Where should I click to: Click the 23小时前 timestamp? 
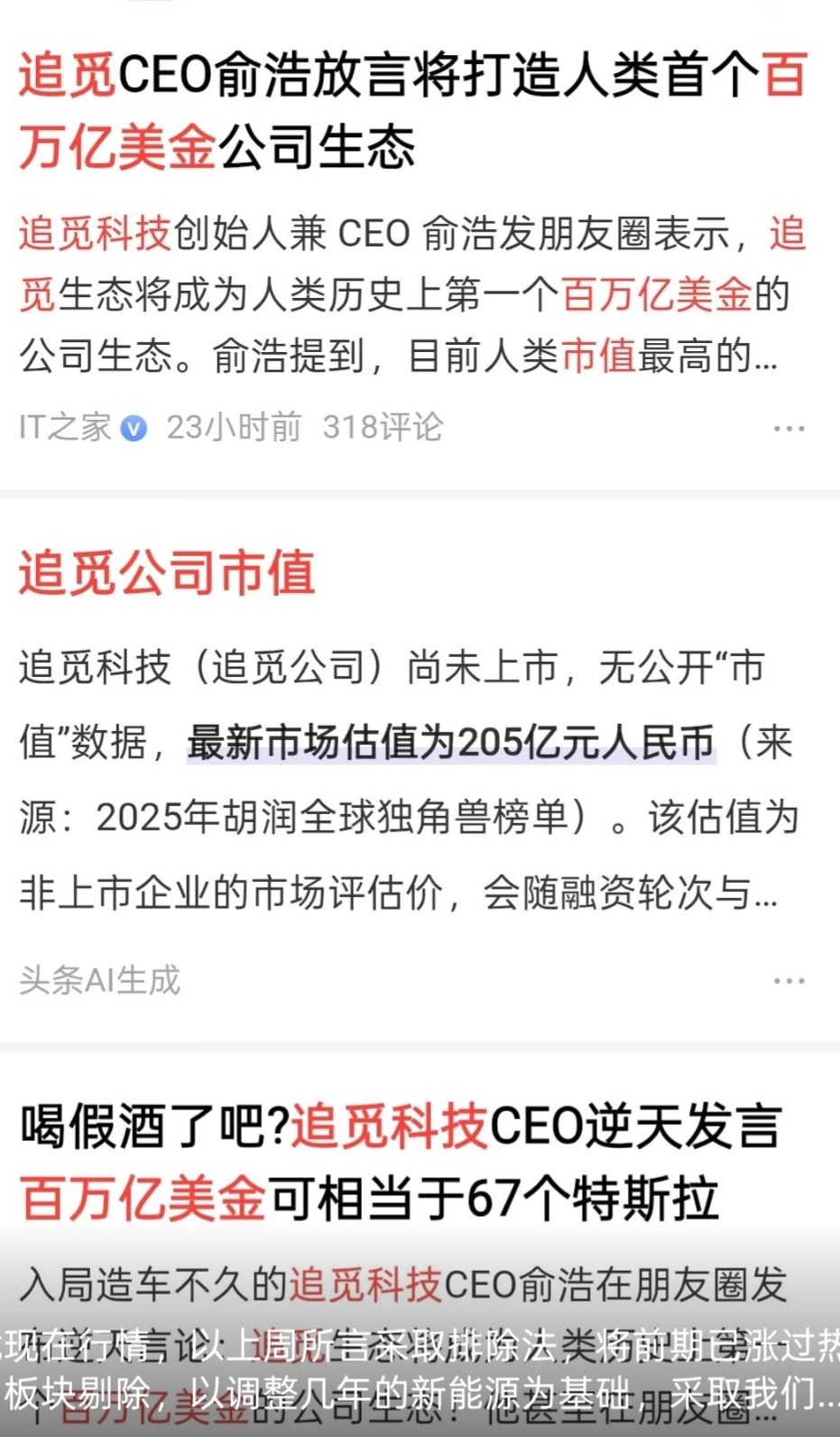[233, 426]
